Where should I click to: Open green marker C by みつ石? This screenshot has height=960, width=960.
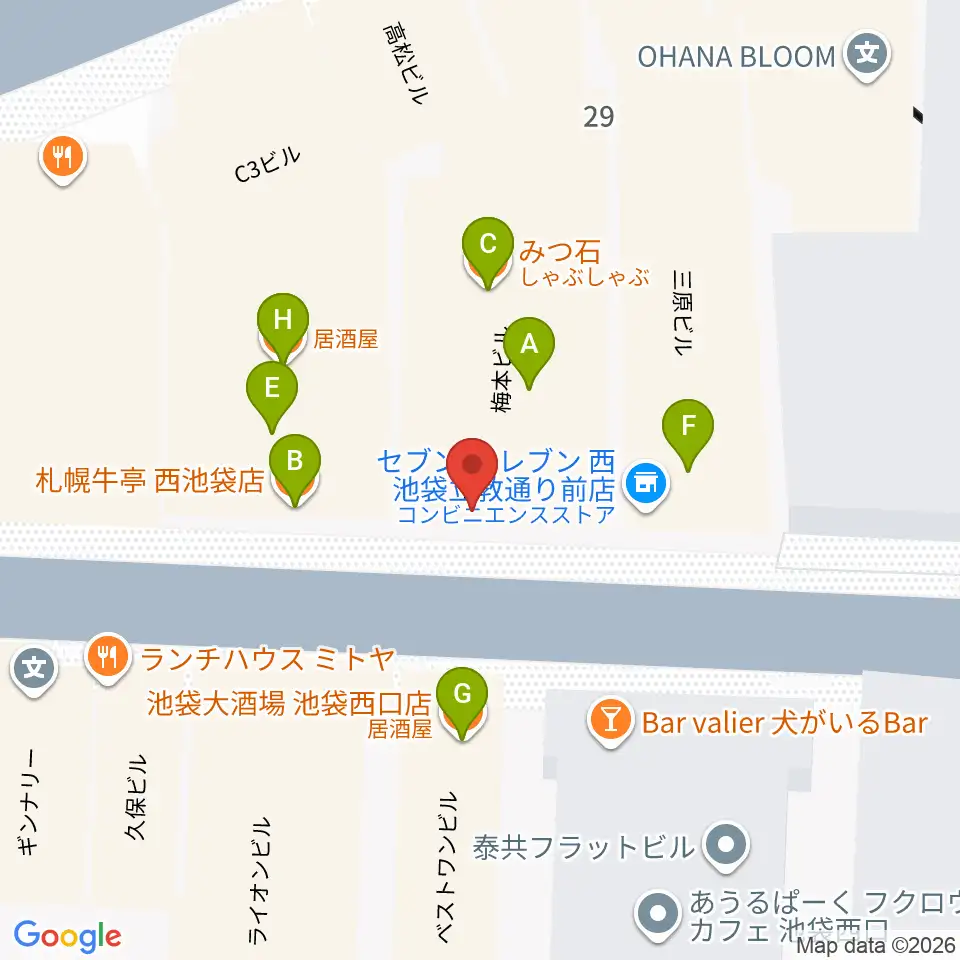click(487, 249)
